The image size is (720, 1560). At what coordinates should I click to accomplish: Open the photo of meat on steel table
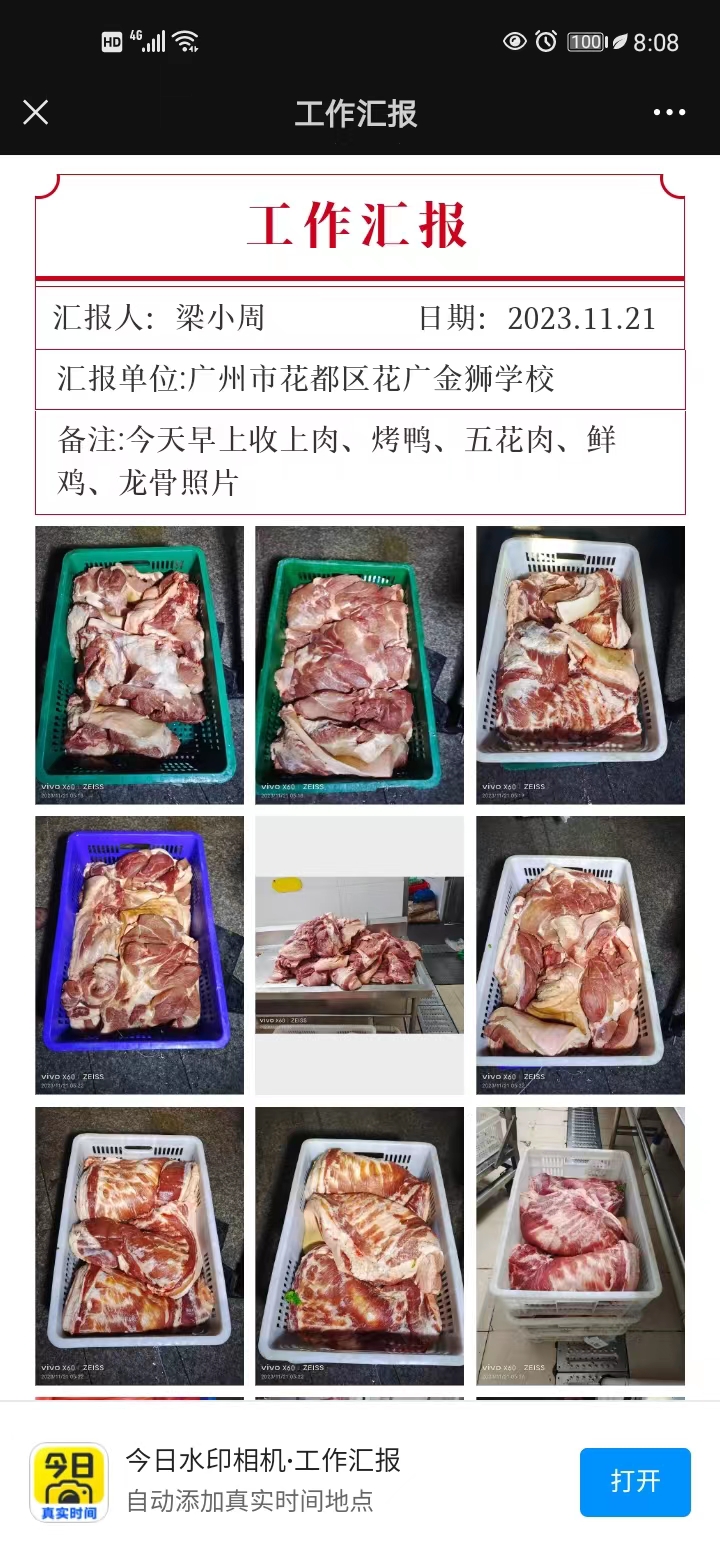click(359, 954)
